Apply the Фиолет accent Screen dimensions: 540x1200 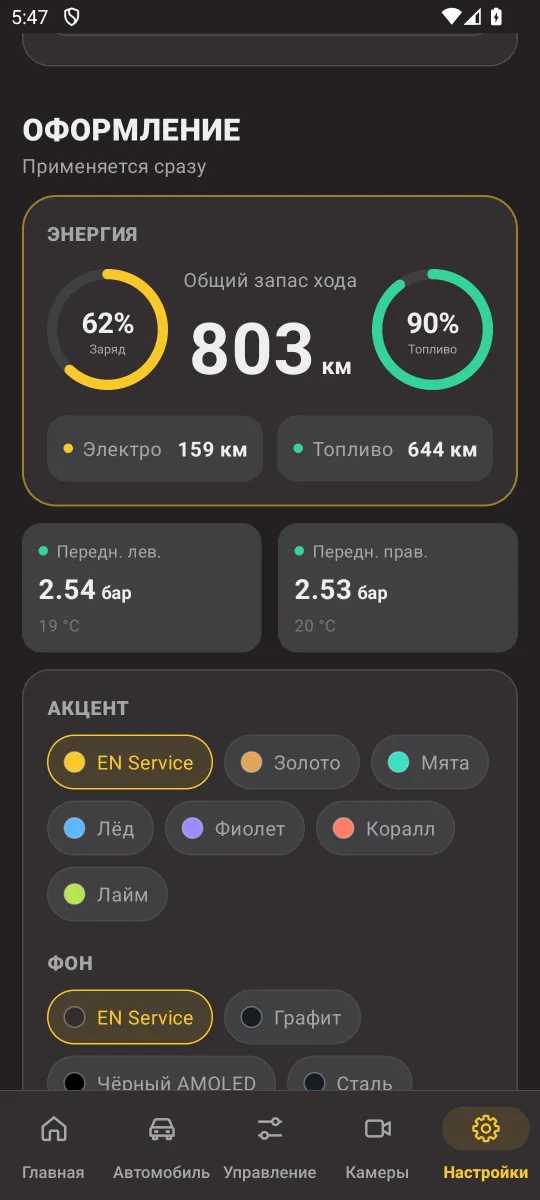(235, 828)
